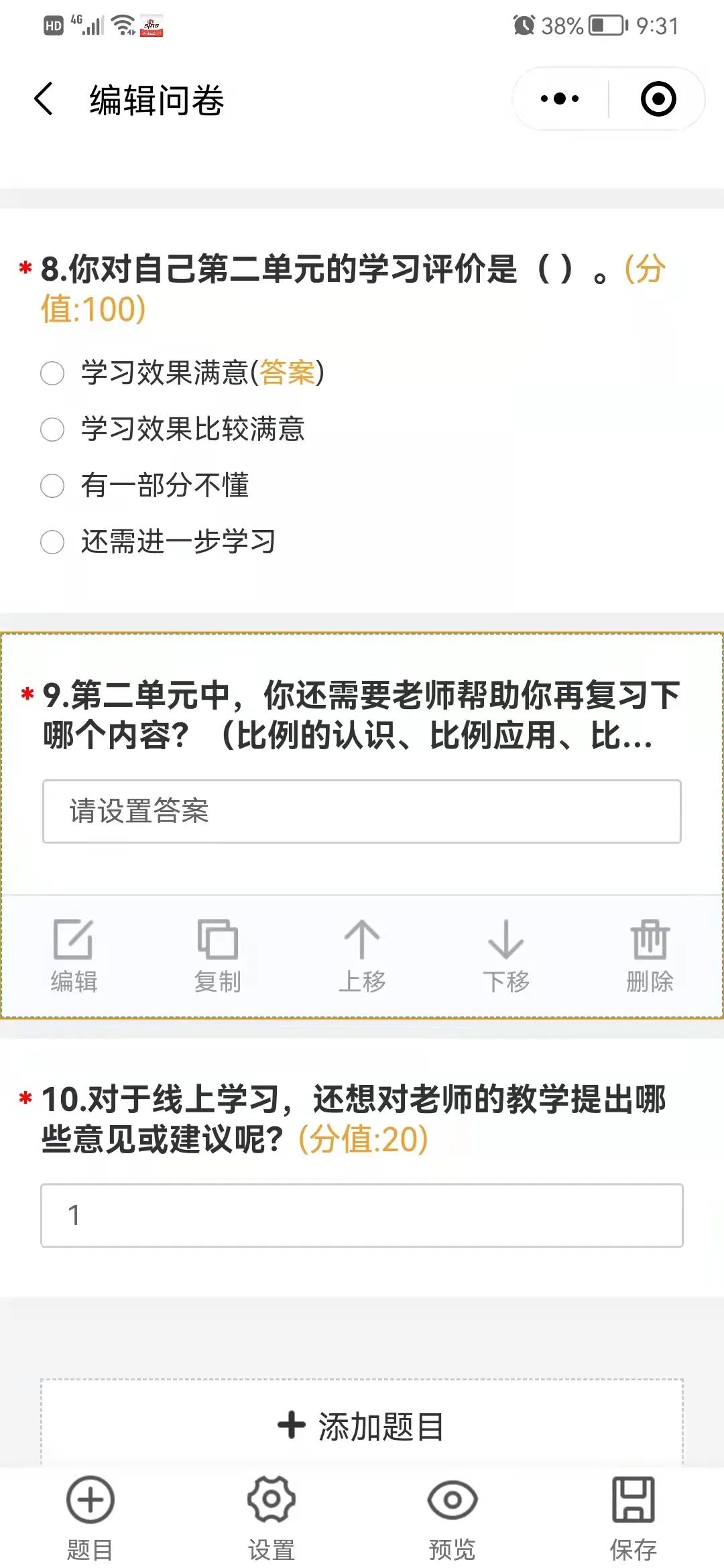
Task: Tap the answer field of question 10
Action: click(x=362, y=1216)
